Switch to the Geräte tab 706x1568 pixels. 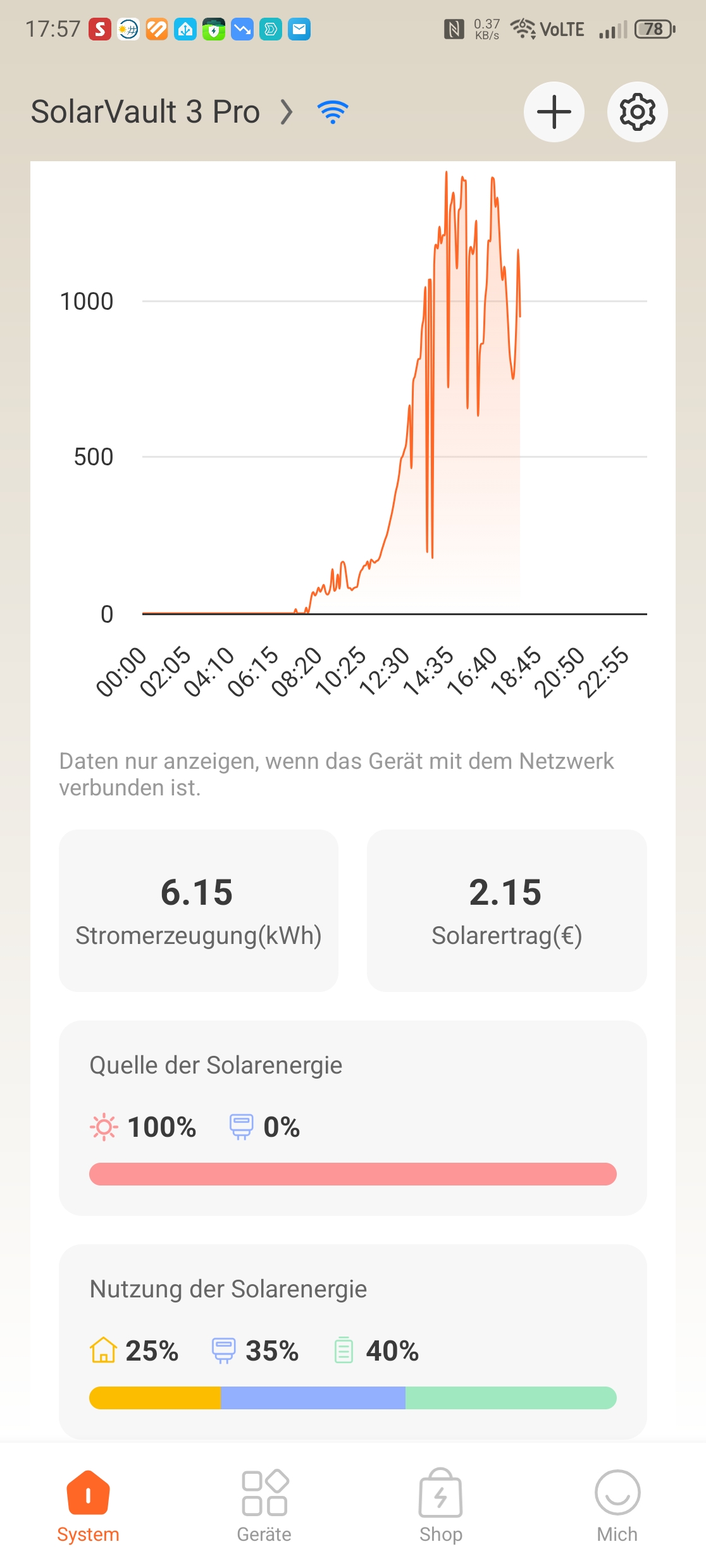pos(264,1506)
